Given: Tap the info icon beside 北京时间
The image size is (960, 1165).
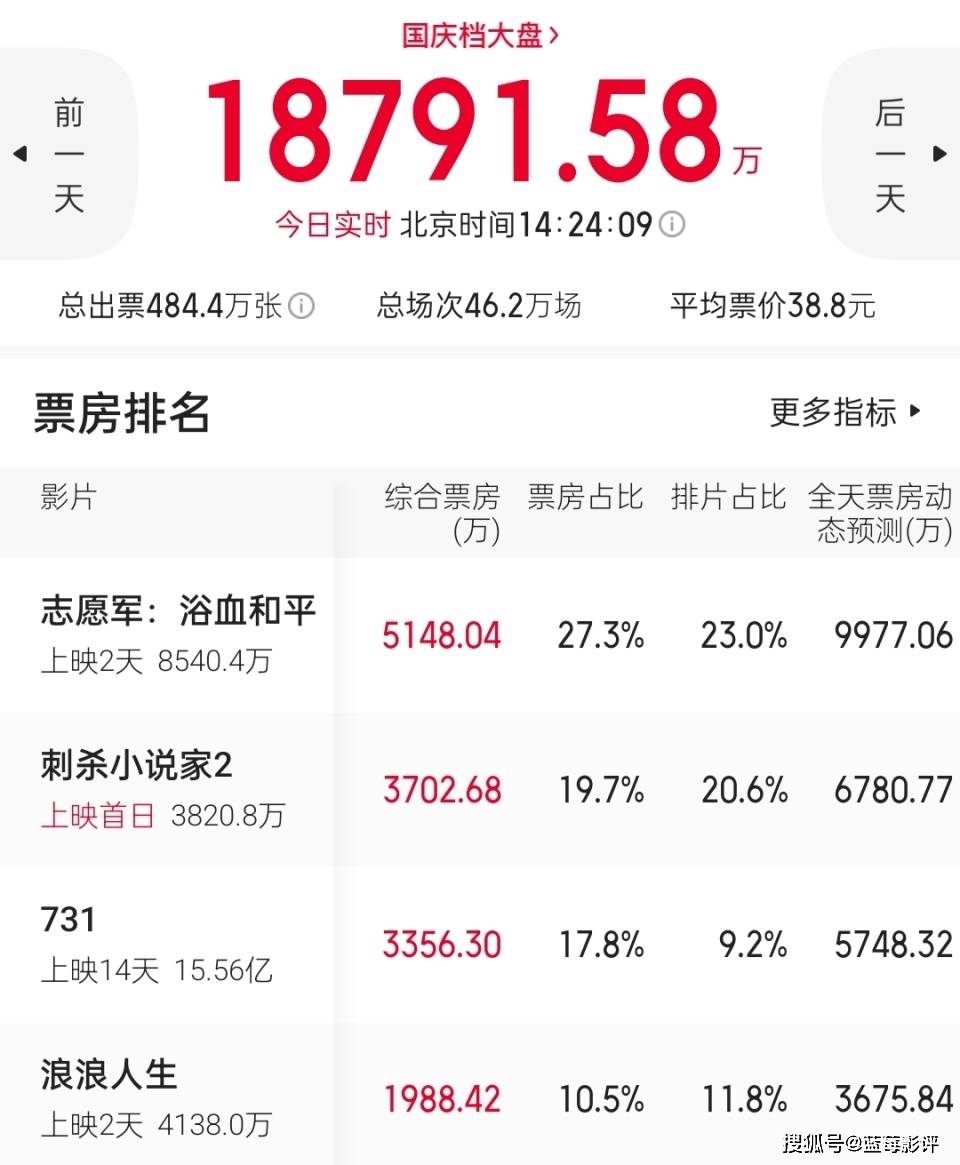Looking at the screenshot, I should pos(673,224).
